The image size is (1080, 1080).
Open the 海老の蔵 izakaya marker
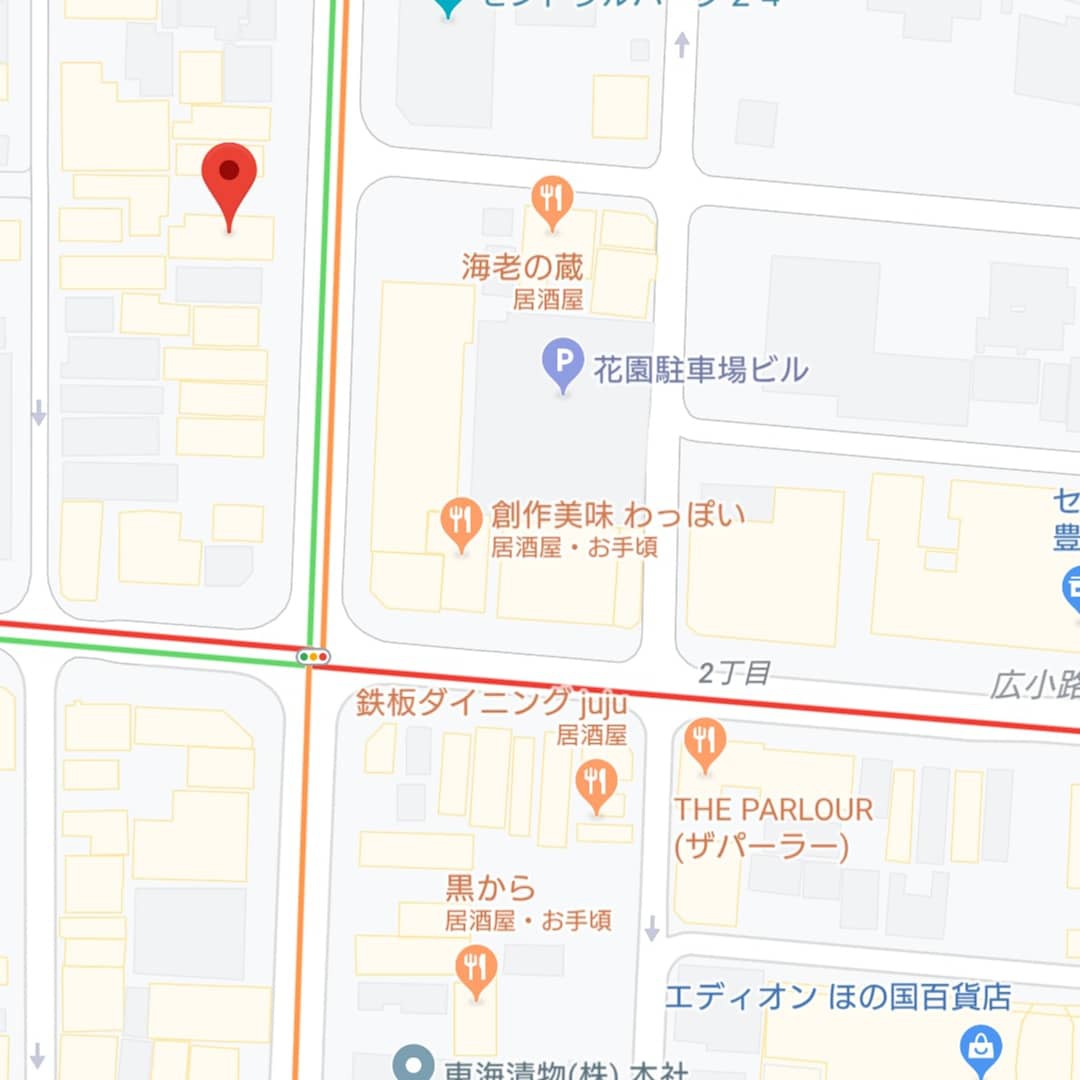pos(551,200)
